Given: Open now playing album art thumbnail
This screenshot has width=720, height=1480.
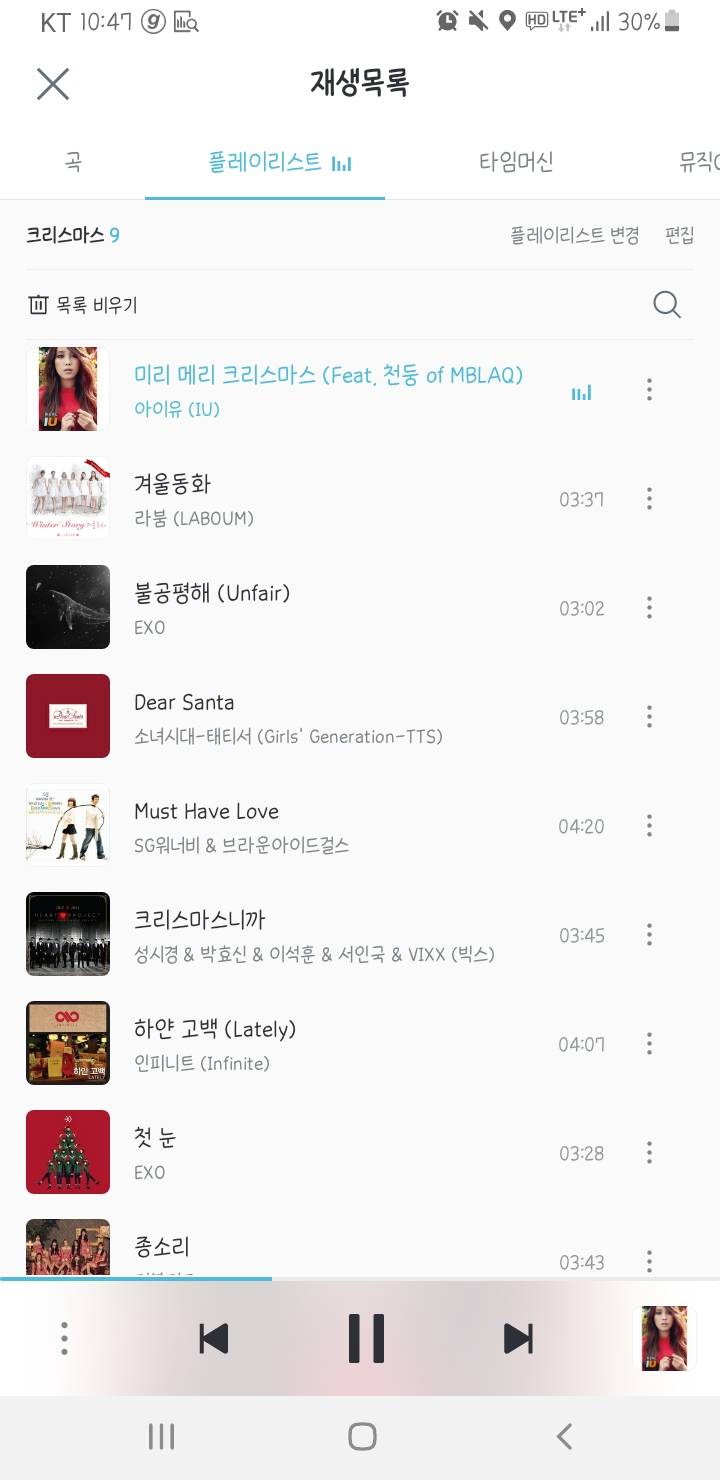Looking at the screenshot, I should pyautogui.click(x=664, y=1338).
